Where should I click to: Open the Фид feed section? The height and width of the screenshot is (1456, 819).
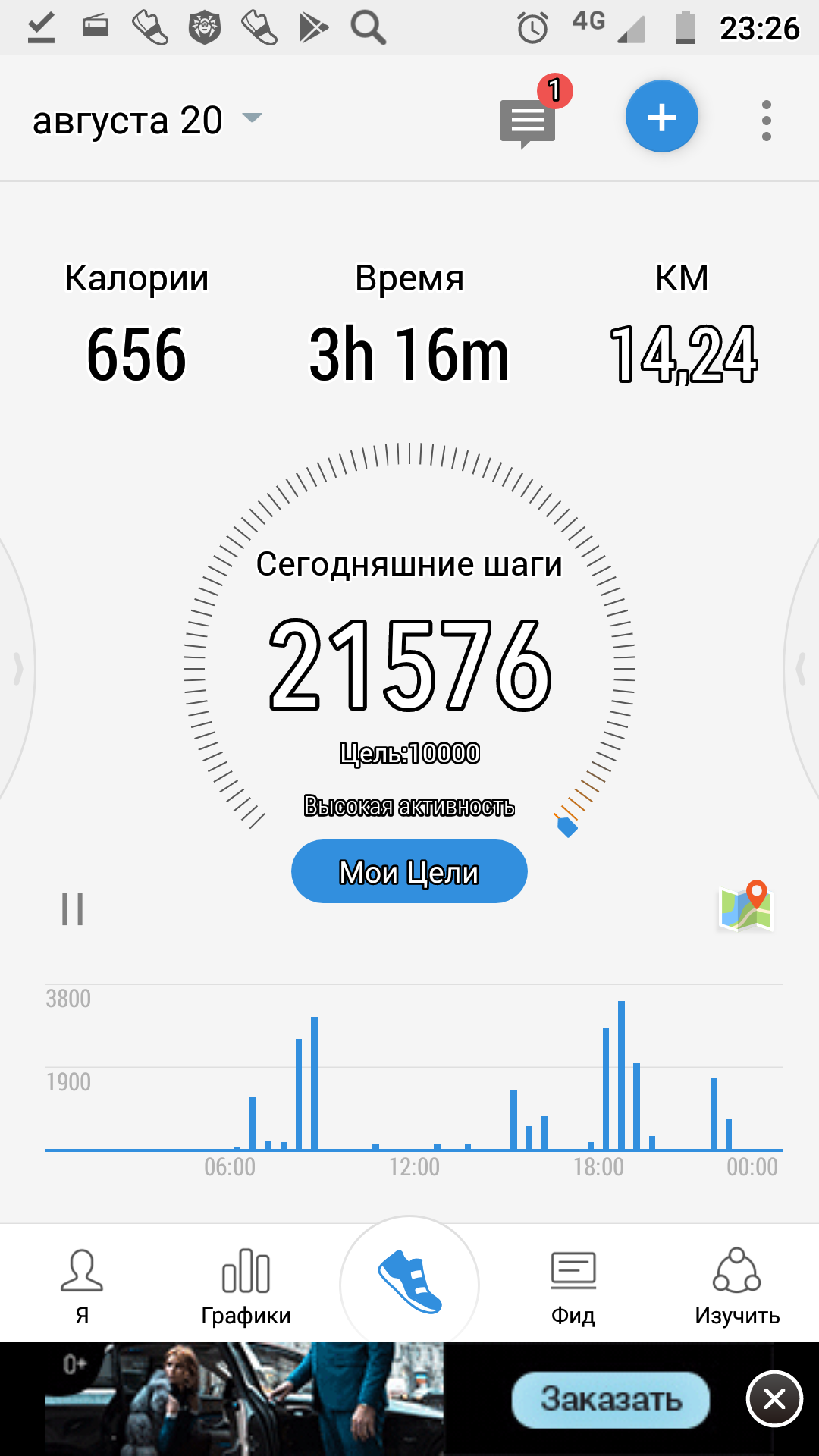pos(573,1285)
